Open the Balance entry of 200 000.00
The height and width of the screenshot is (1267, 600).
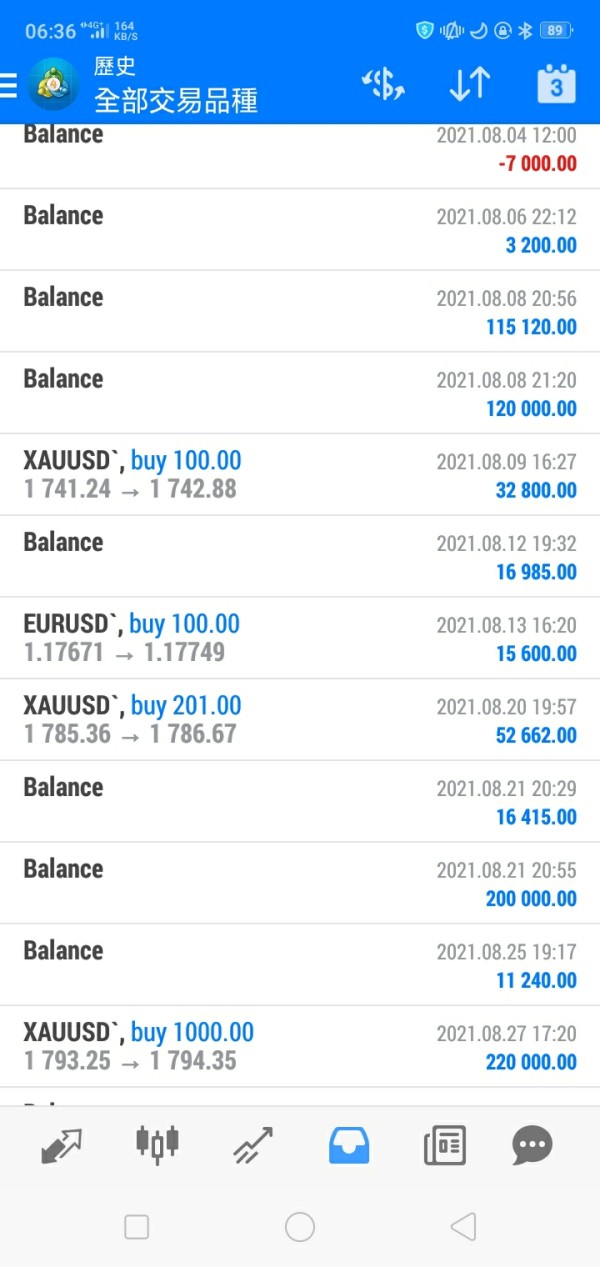(x=300, y=883)
